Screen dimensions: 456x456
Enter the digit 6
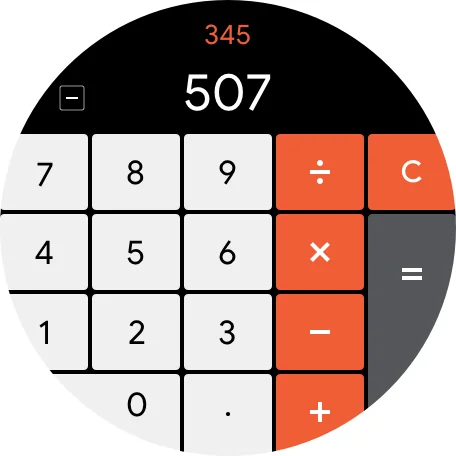point(228,252)
